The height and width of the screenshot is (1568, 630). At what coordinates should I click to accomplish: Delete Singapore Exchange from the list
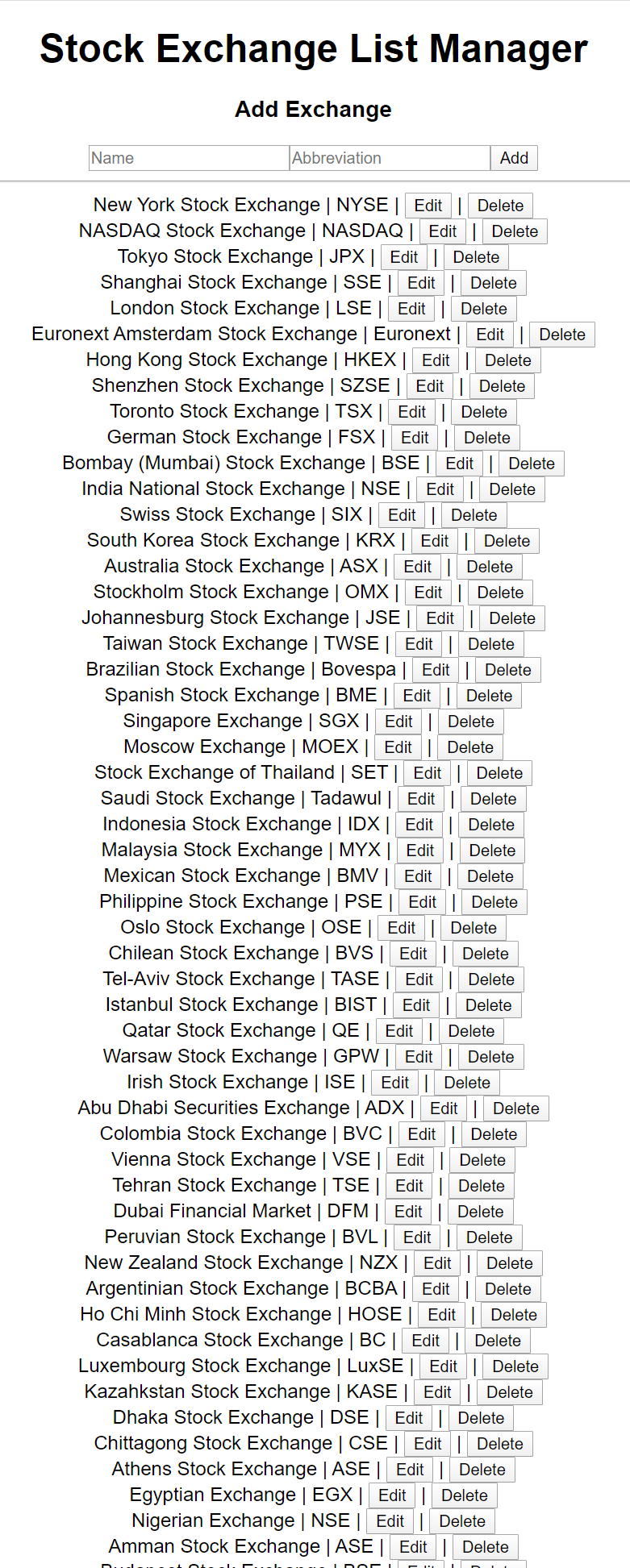[x=471, y=722]
